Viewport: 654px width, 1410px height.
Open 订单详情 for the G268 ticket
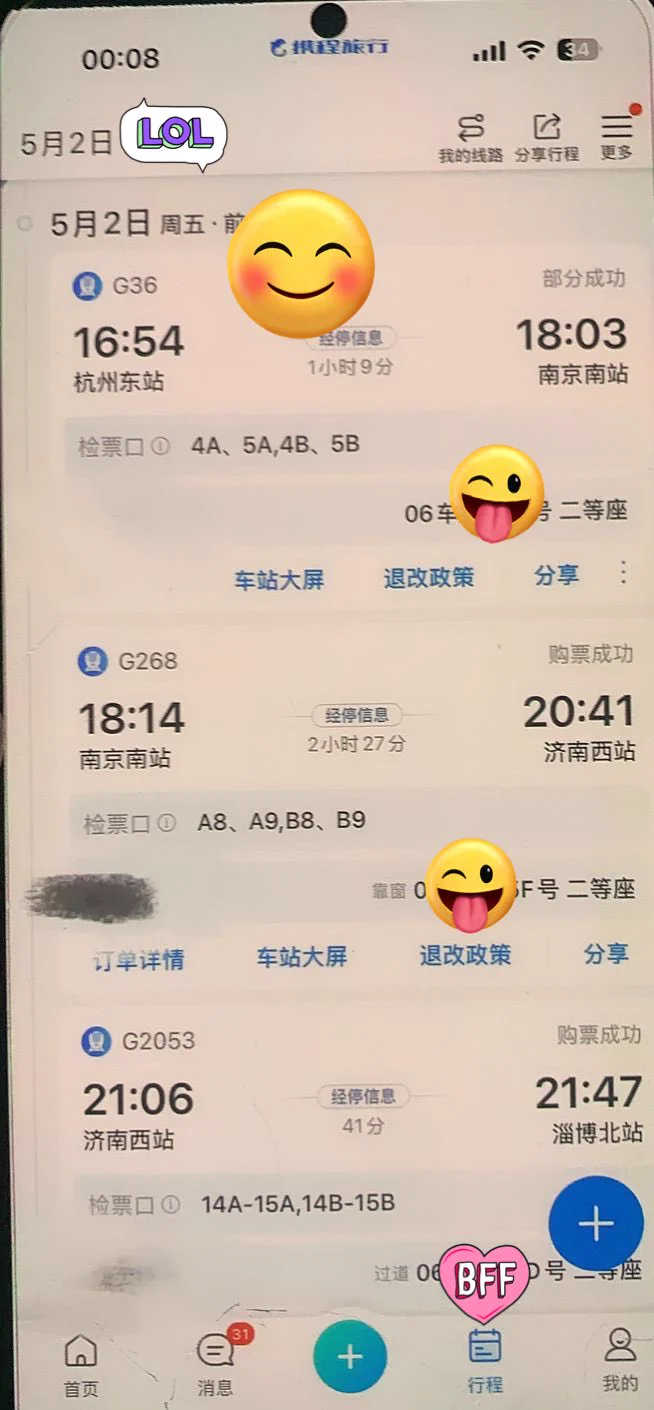tap(138, 960)
